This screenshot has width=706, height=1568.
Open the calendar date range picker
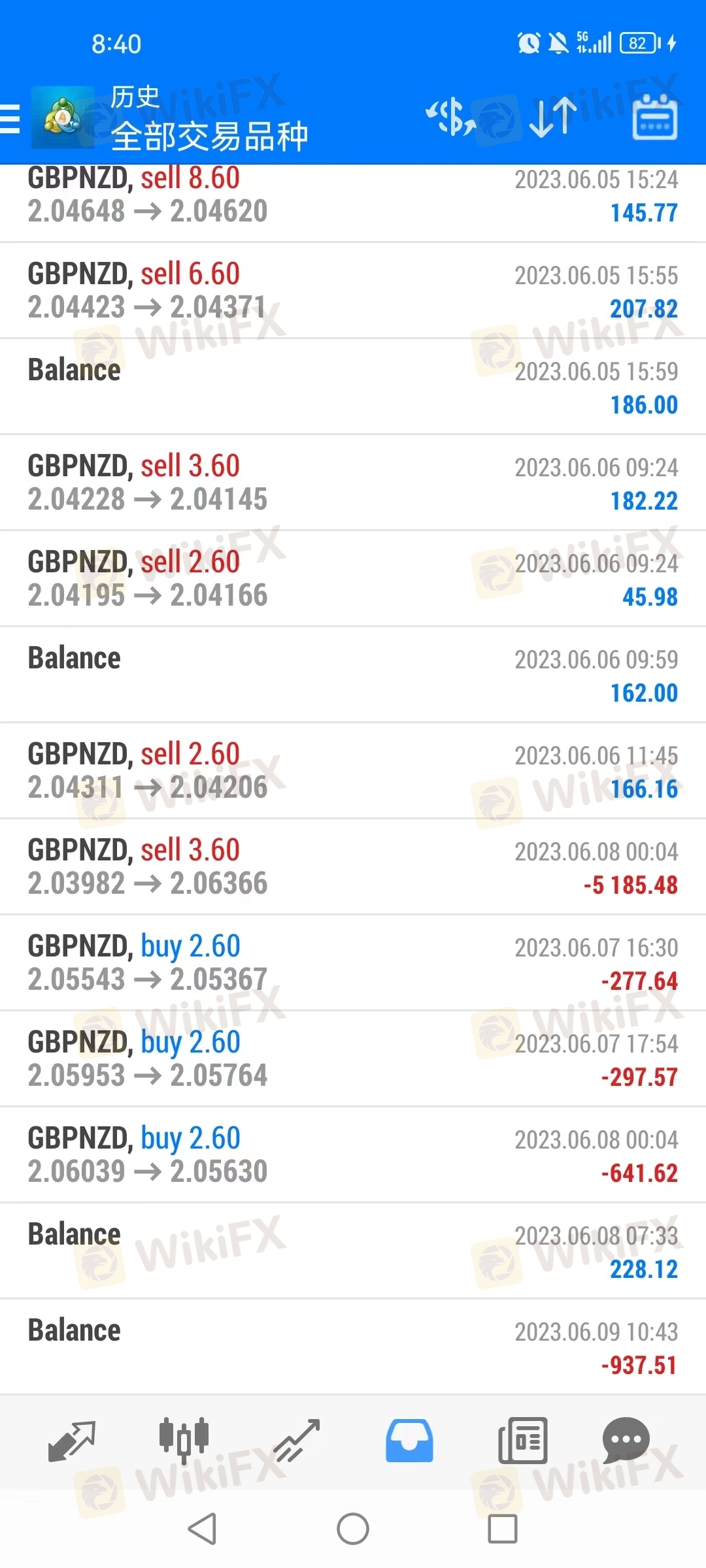(x=654, y=117)
